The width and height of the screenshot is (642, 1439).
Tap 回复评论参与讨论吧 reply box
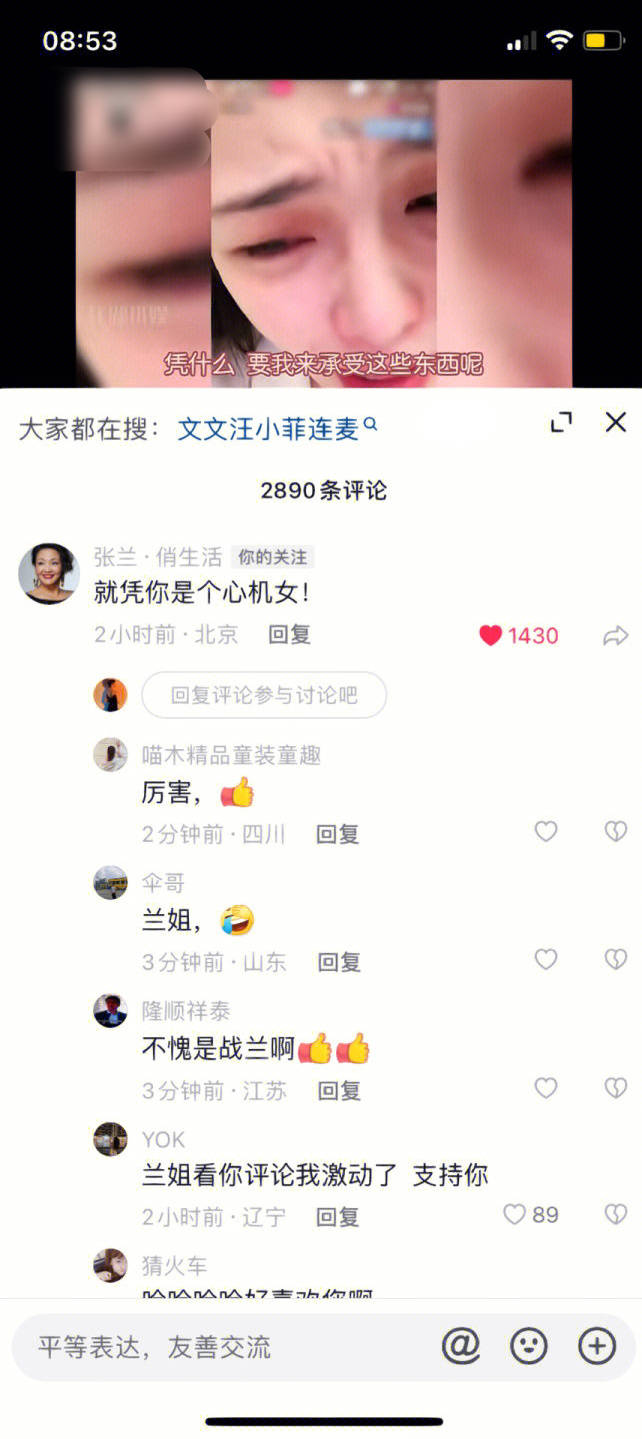[264, 695]
